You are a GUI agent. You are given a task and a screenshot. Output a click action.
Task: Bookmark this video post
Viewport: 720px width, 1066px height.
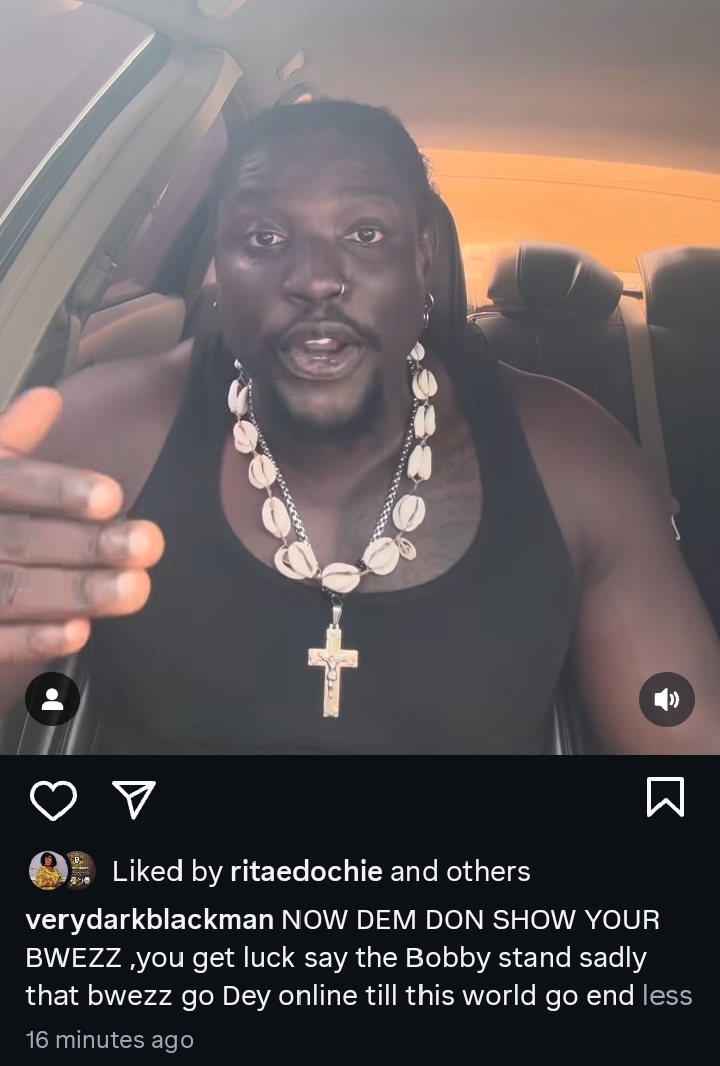665,797
